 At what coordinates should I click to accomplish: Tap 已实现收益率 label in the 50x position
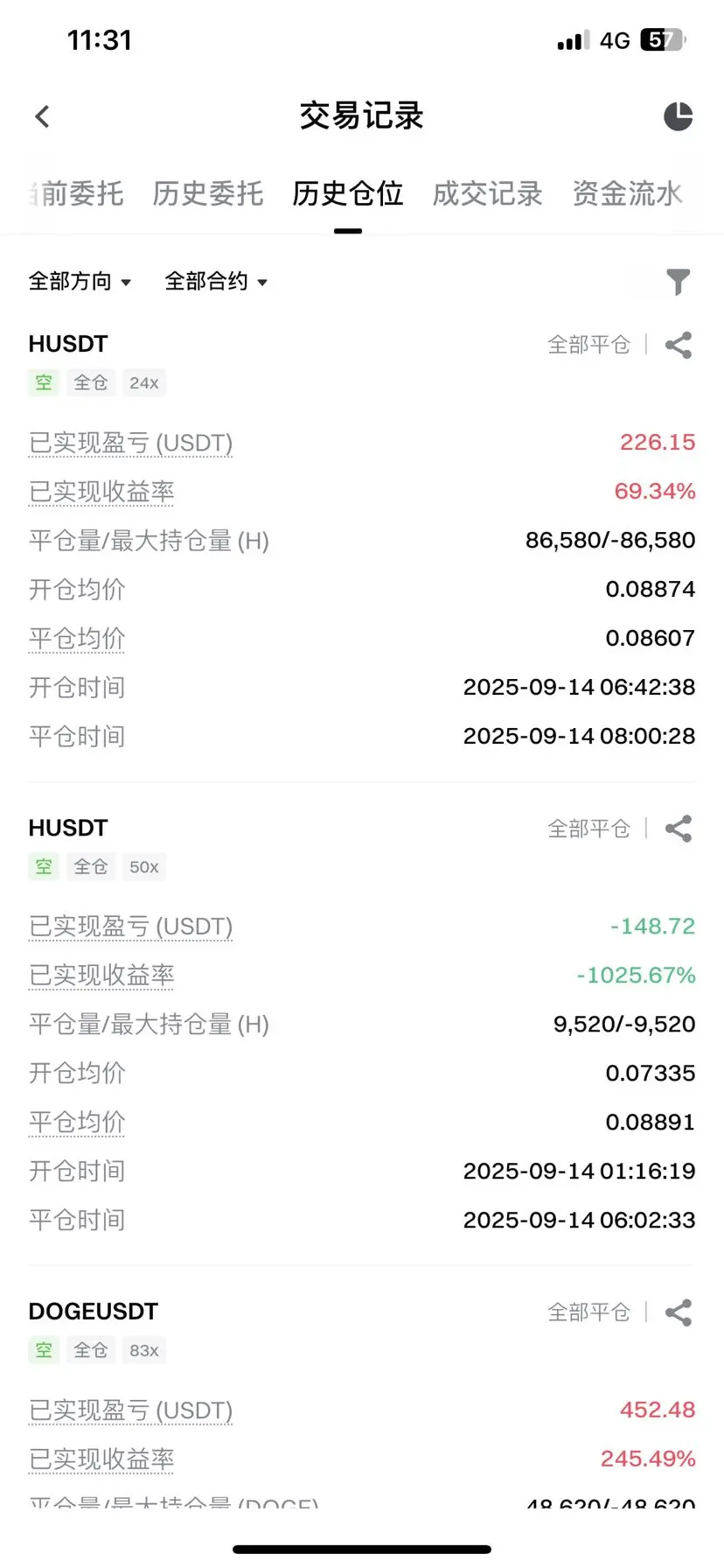point(101,975)
